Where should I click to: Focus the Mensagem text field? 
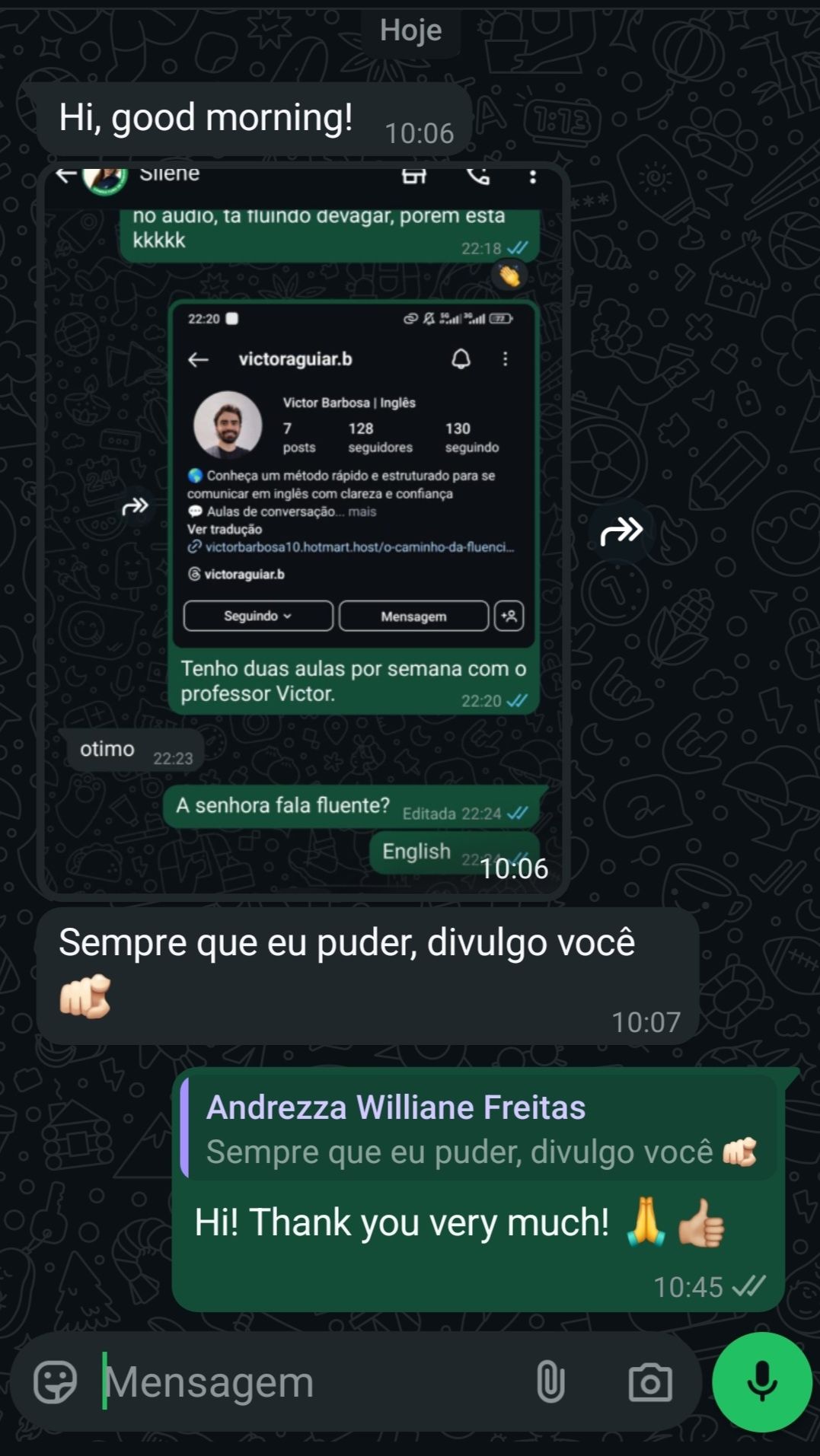[305, 1381]
